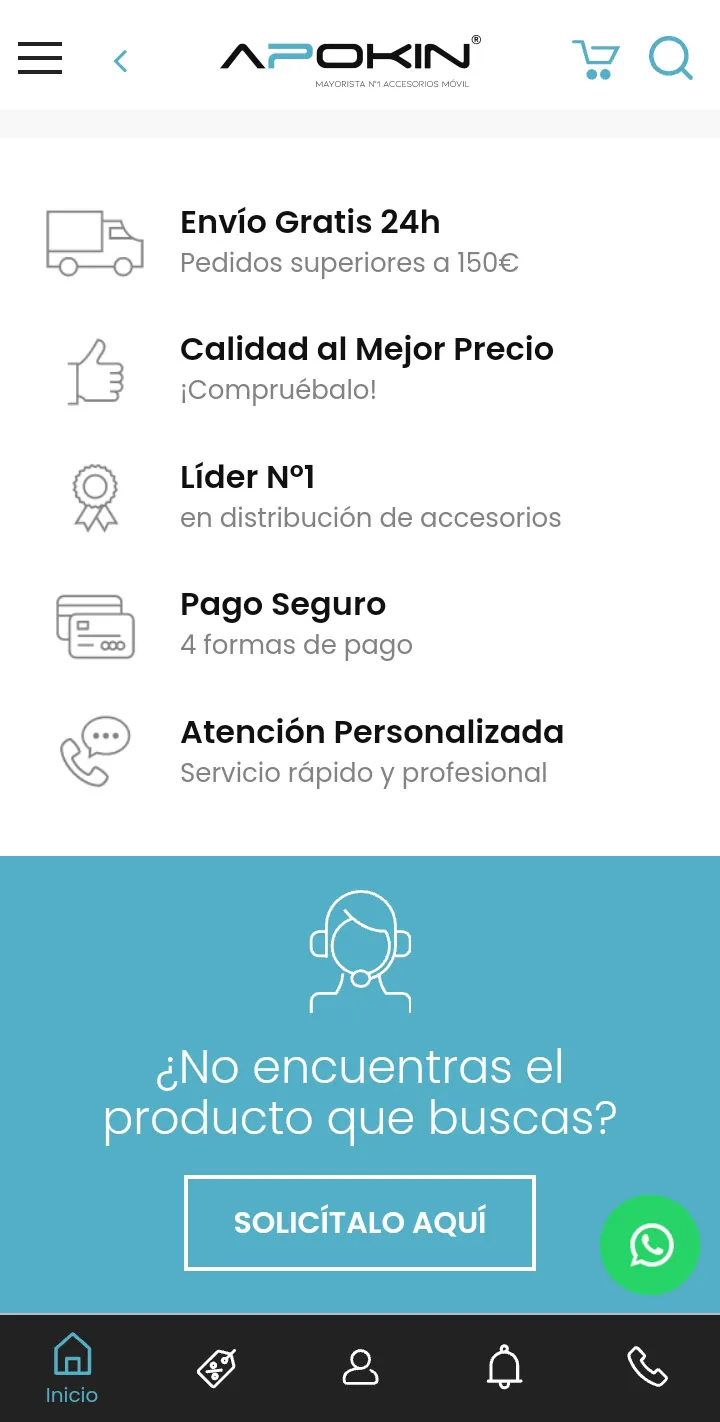Screen dimensions: 720x1422
Task: Open the hamburger menu
Action: [x=40, y=59]
